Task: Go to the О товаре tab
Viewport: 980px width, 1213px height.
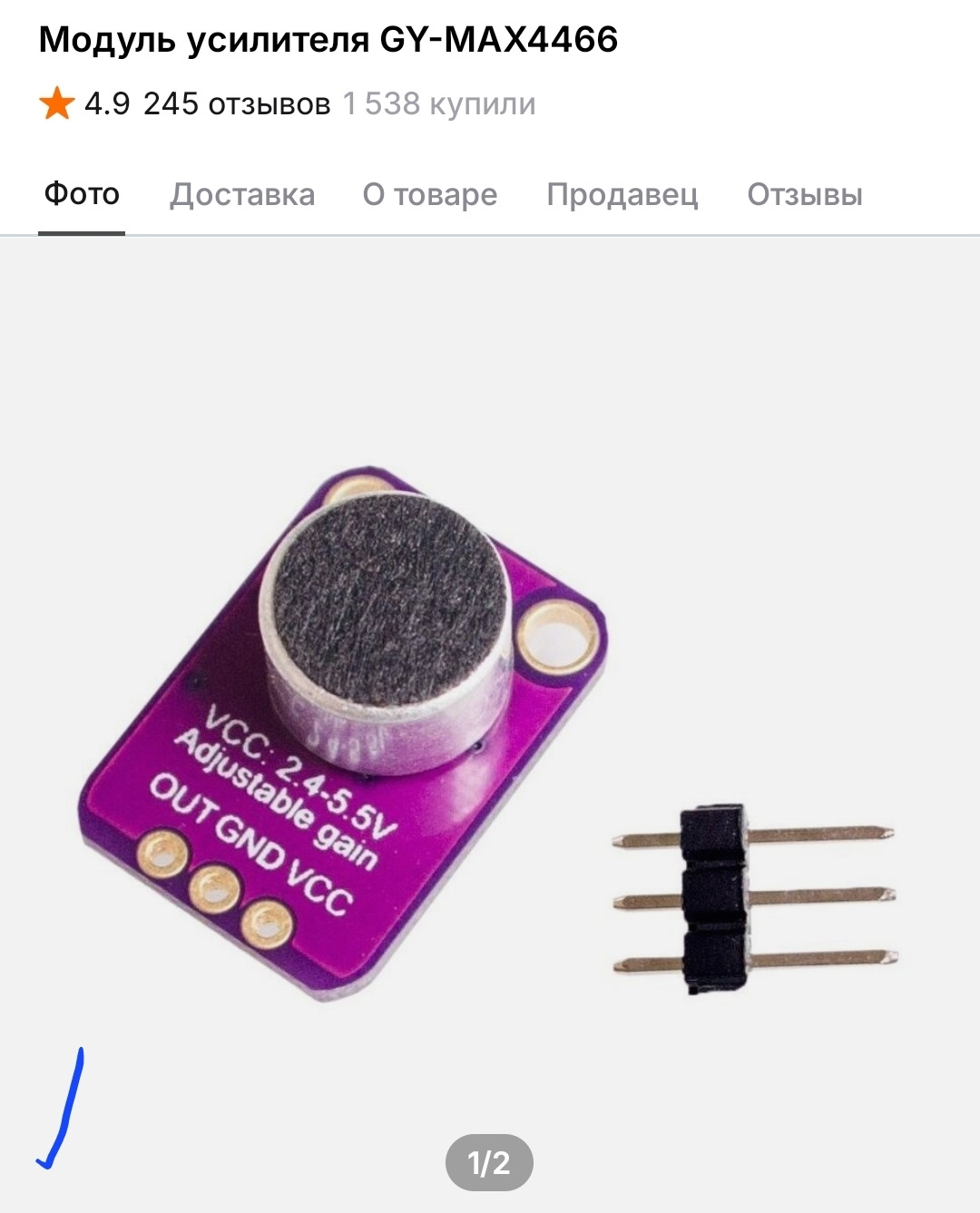Action: tap(430, 194)
